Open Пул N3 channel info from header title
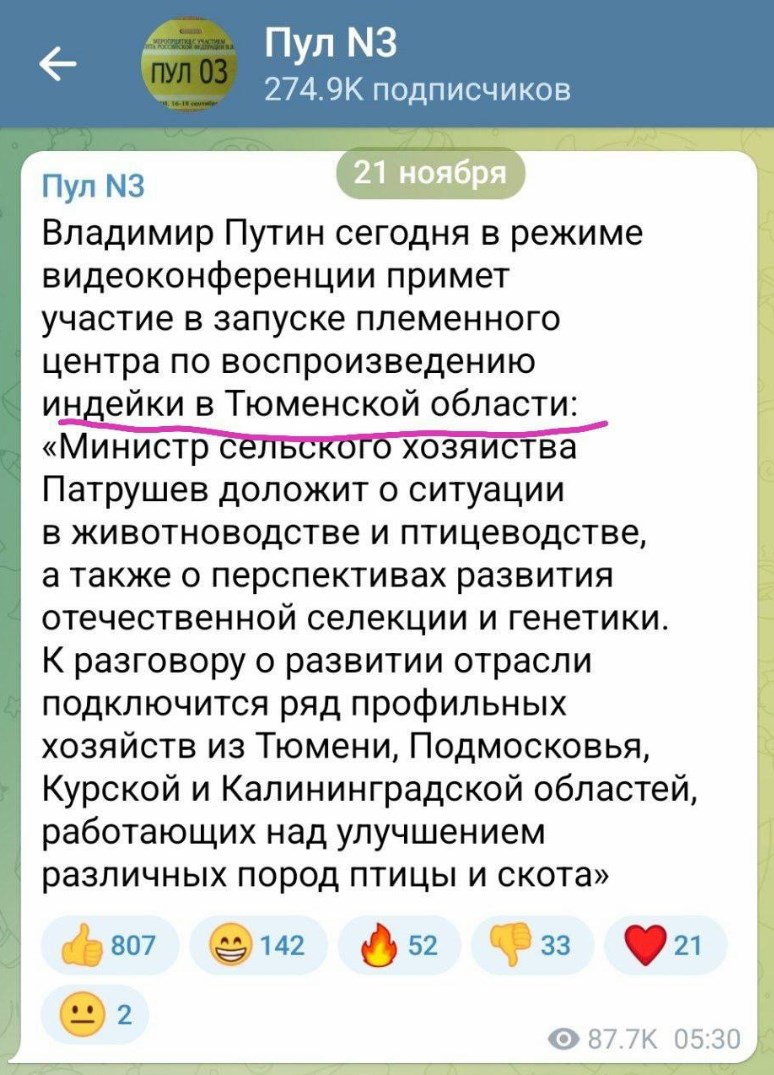The image size is (774, 1075). pyautogui.click(x=330, y=45)
